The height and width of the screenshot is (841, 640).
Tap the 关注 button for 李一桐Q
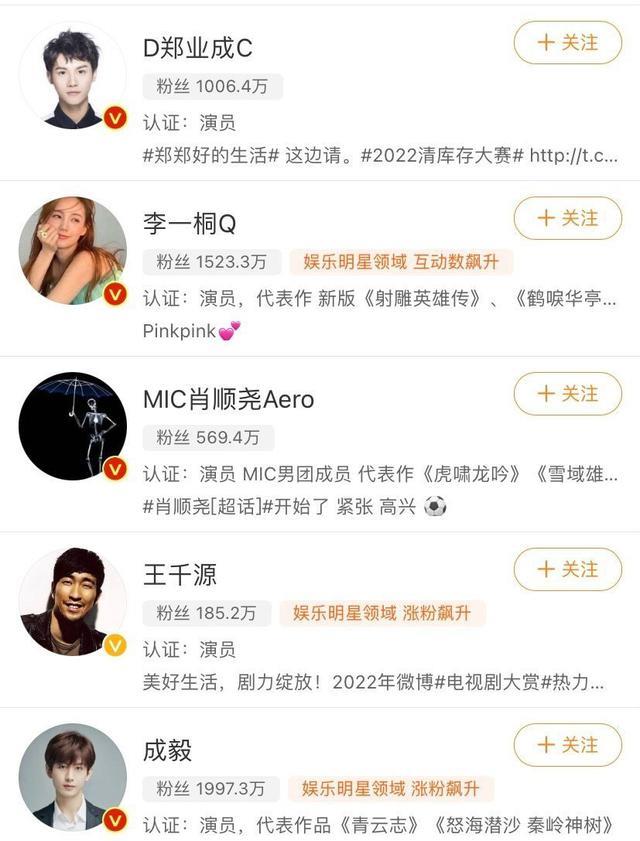567,218
